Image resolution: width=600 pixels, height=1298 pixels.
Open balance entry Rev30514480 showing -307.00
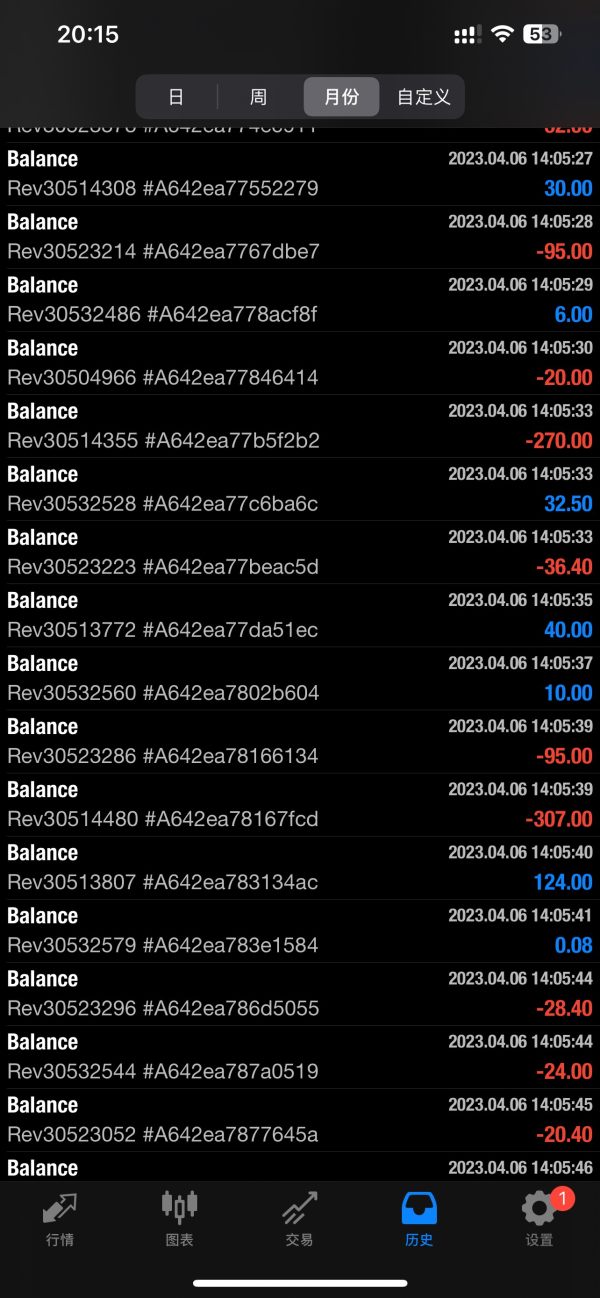coord(300,805)
